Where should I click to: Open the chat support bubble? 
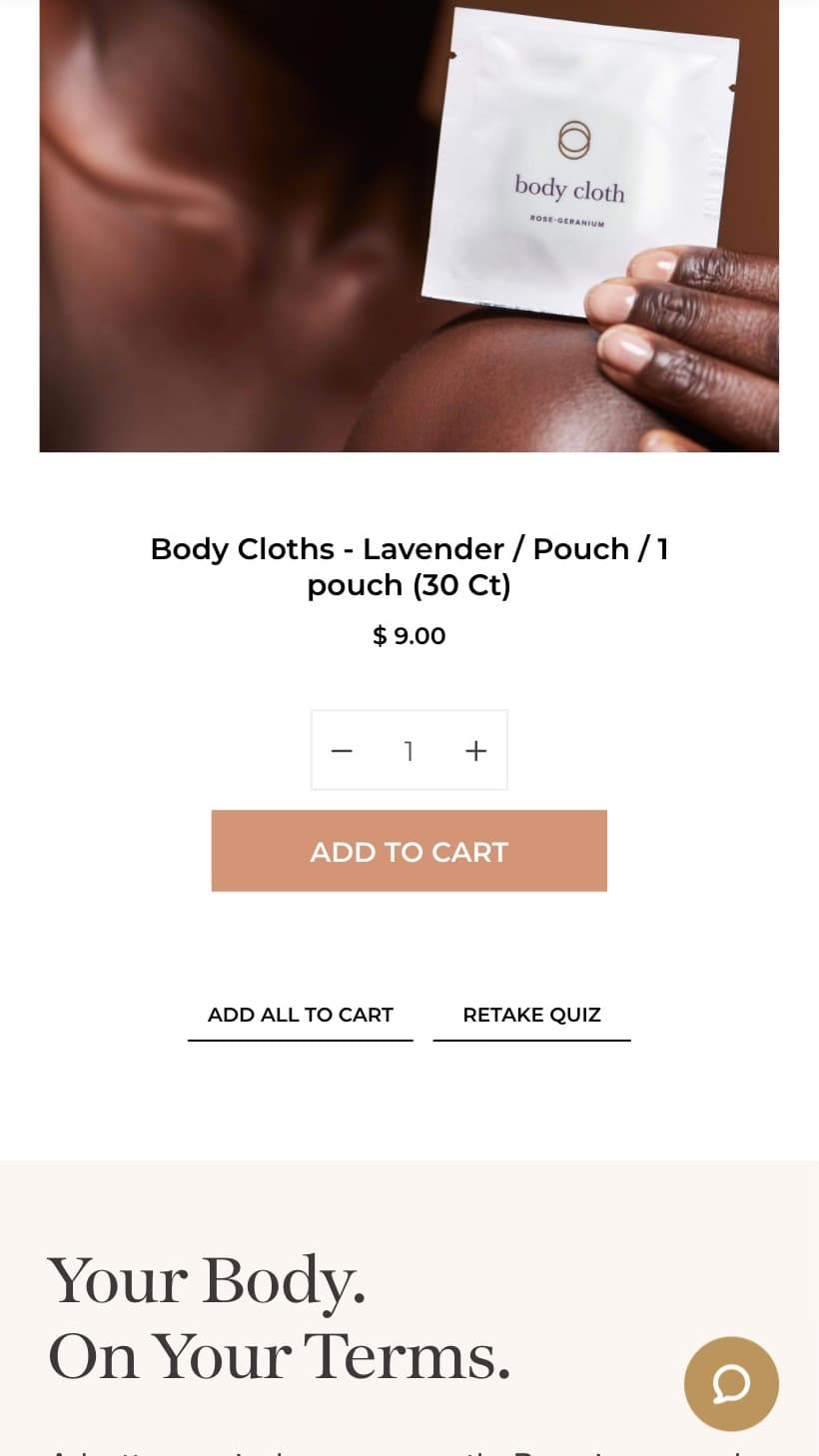point(731,1384)
